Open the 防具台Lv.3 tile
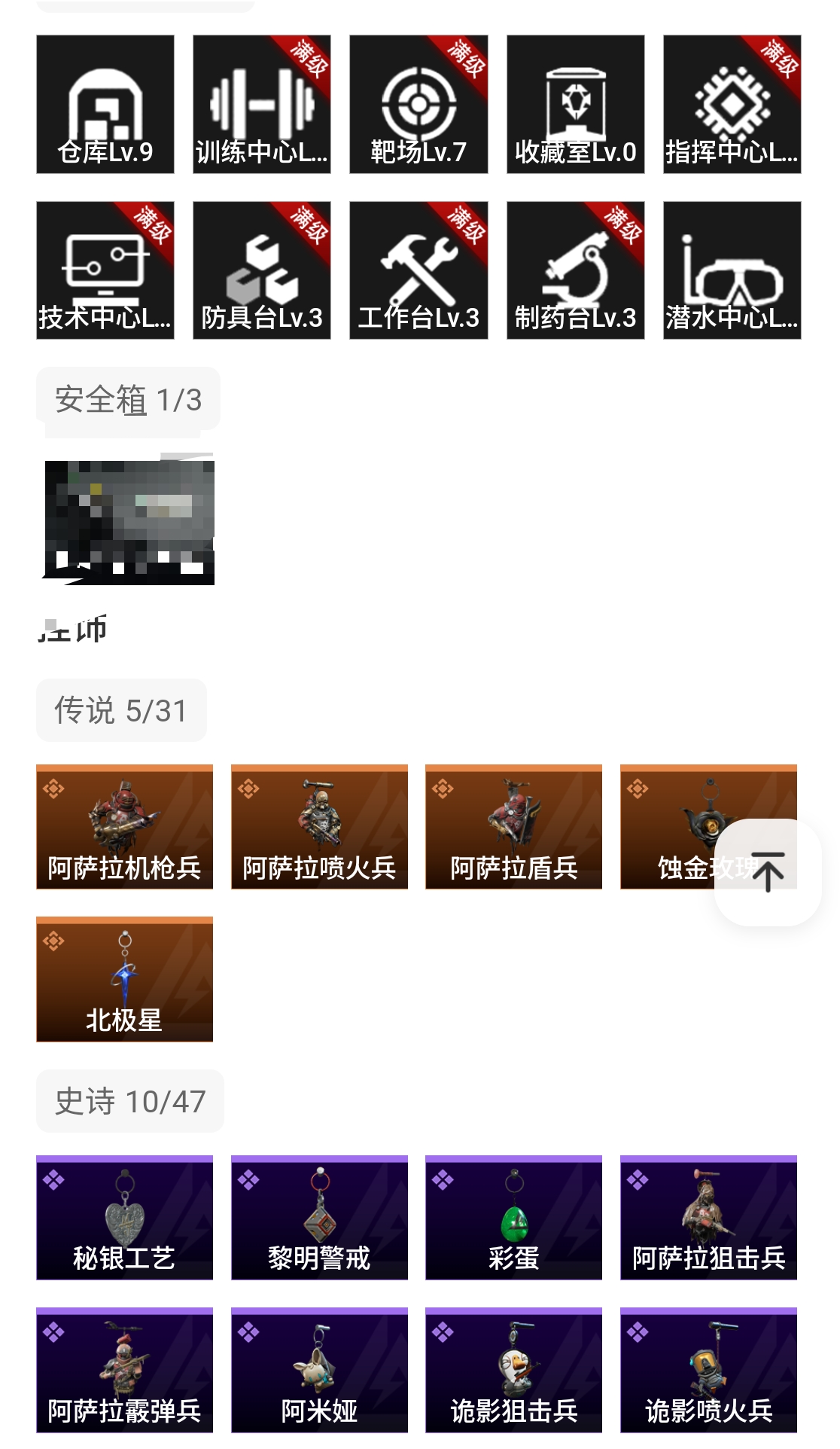 pyautogui.click(x=262, y=270)
